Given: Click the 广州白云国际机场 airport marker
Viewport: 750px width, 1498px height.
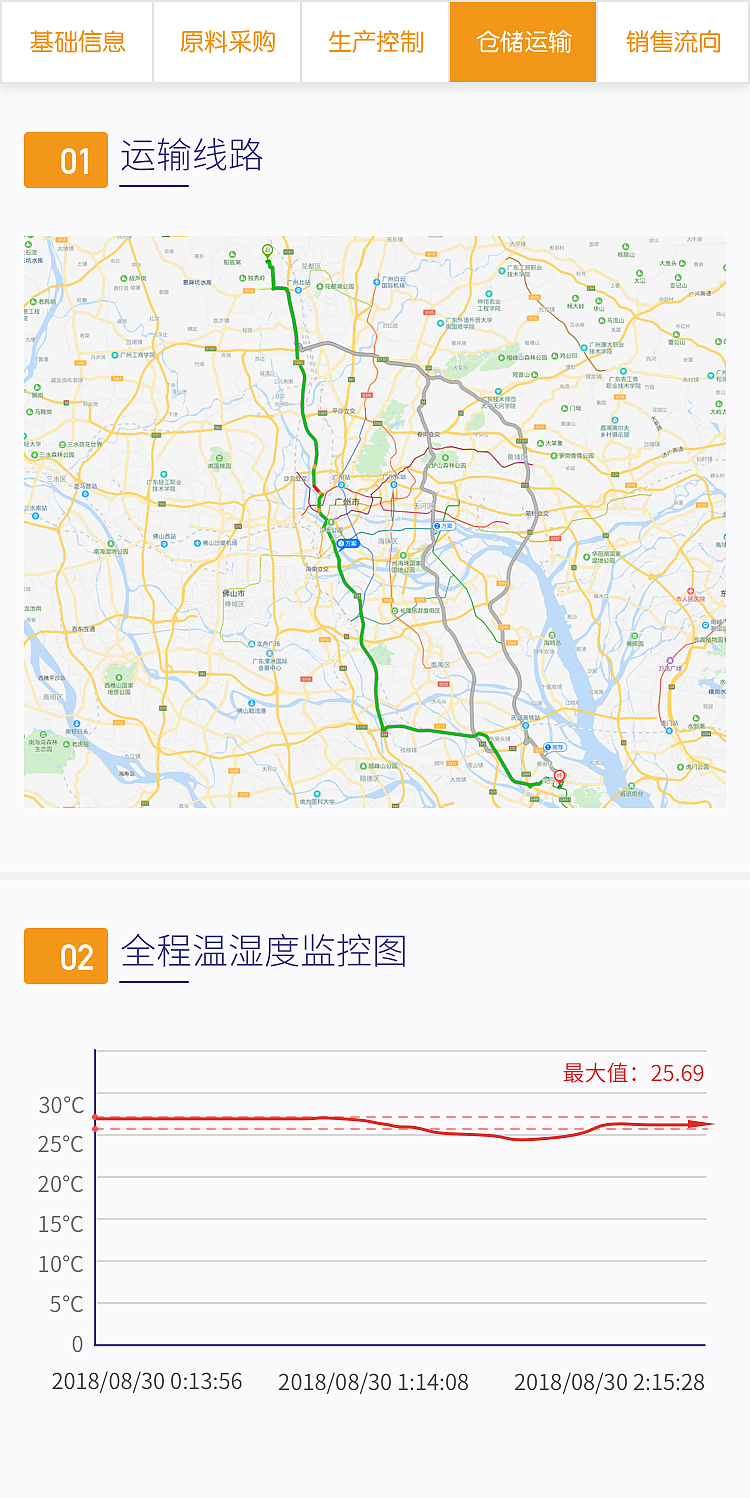Looking at the screenshot, I should pyautogui.click(x=375, y=281).
